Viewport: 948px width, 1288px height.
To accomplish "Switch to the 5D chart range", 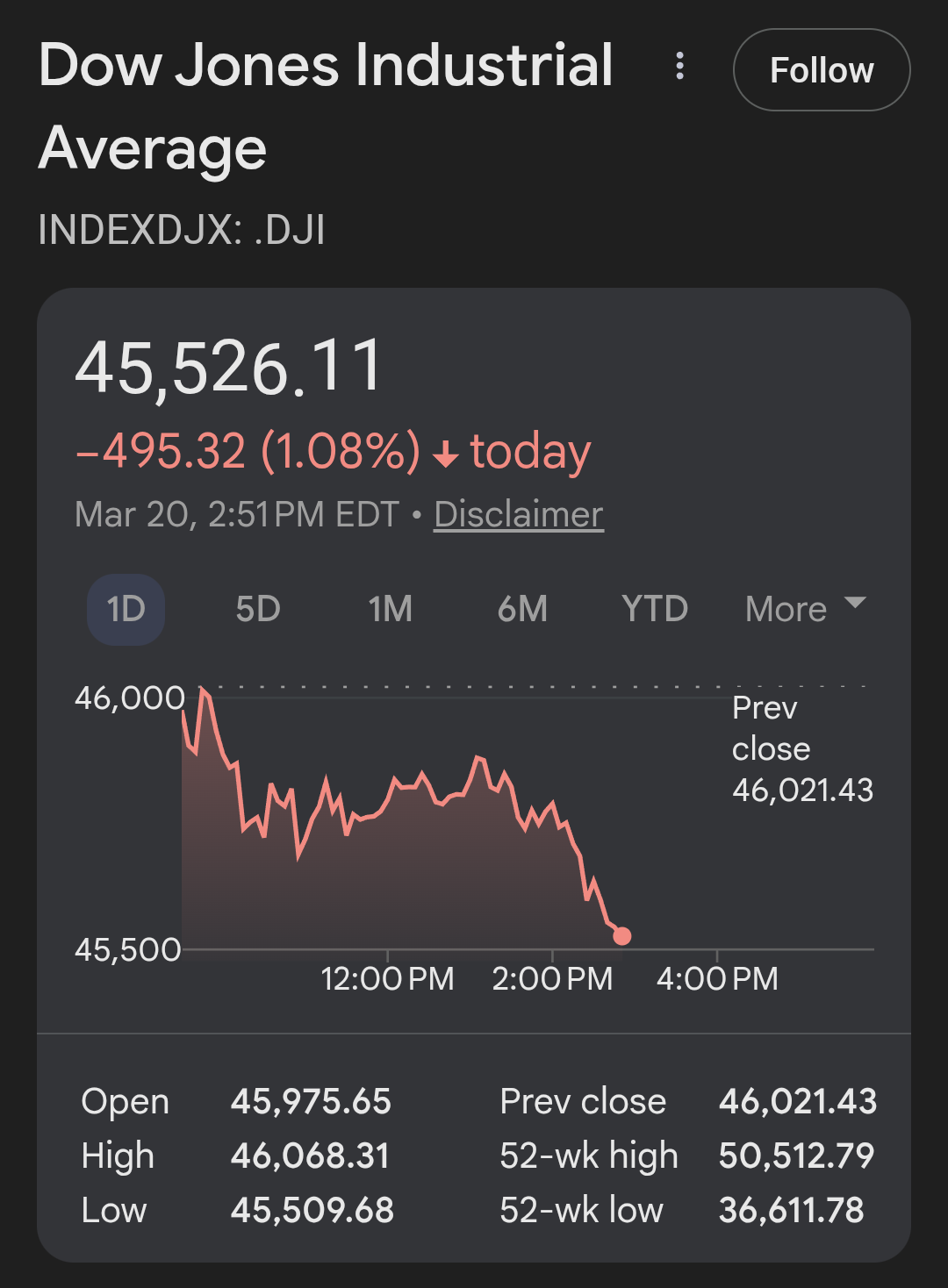I will tap(258, 609).
